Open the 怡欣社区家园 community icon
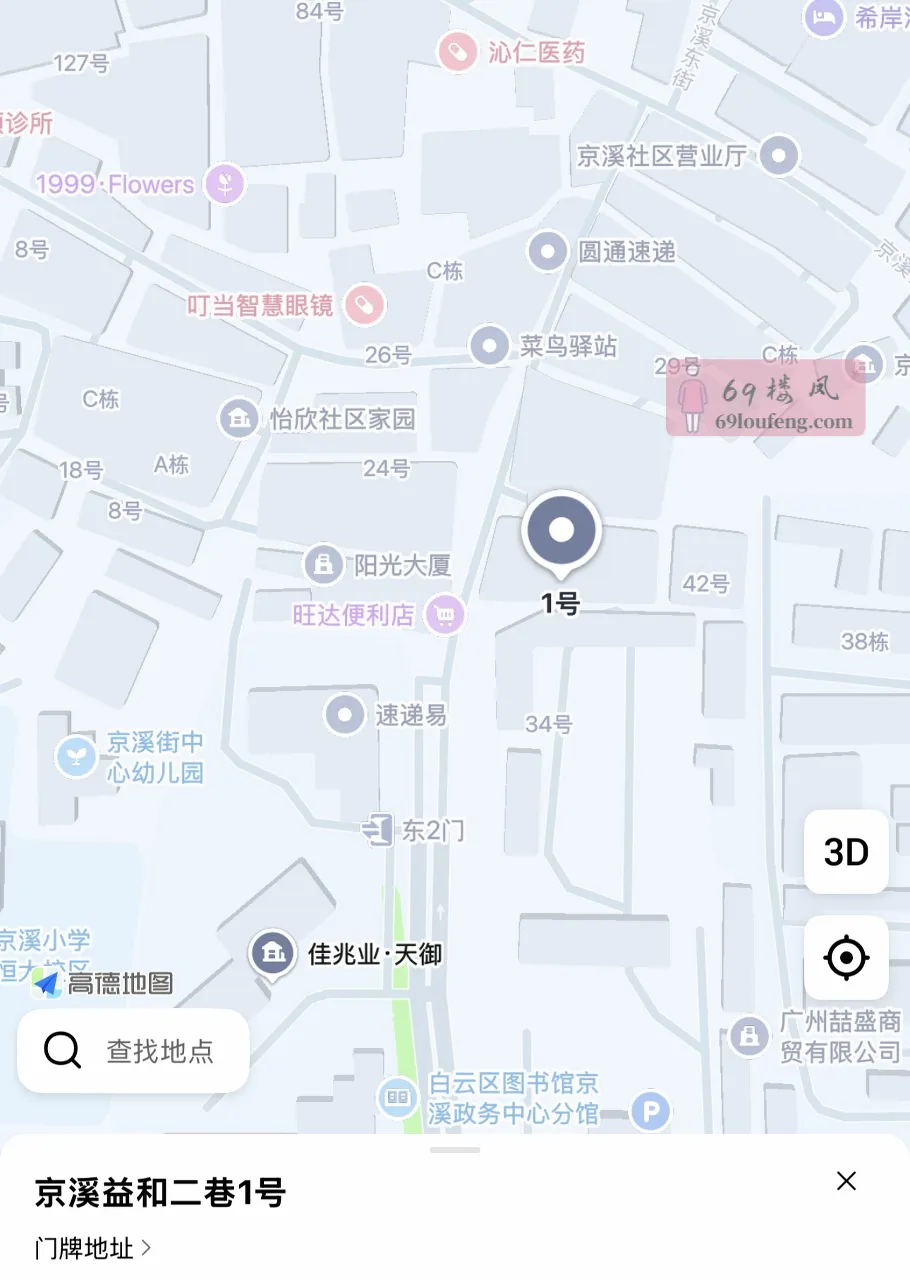This screenshot has height=1280, width=910. (238, 418)
